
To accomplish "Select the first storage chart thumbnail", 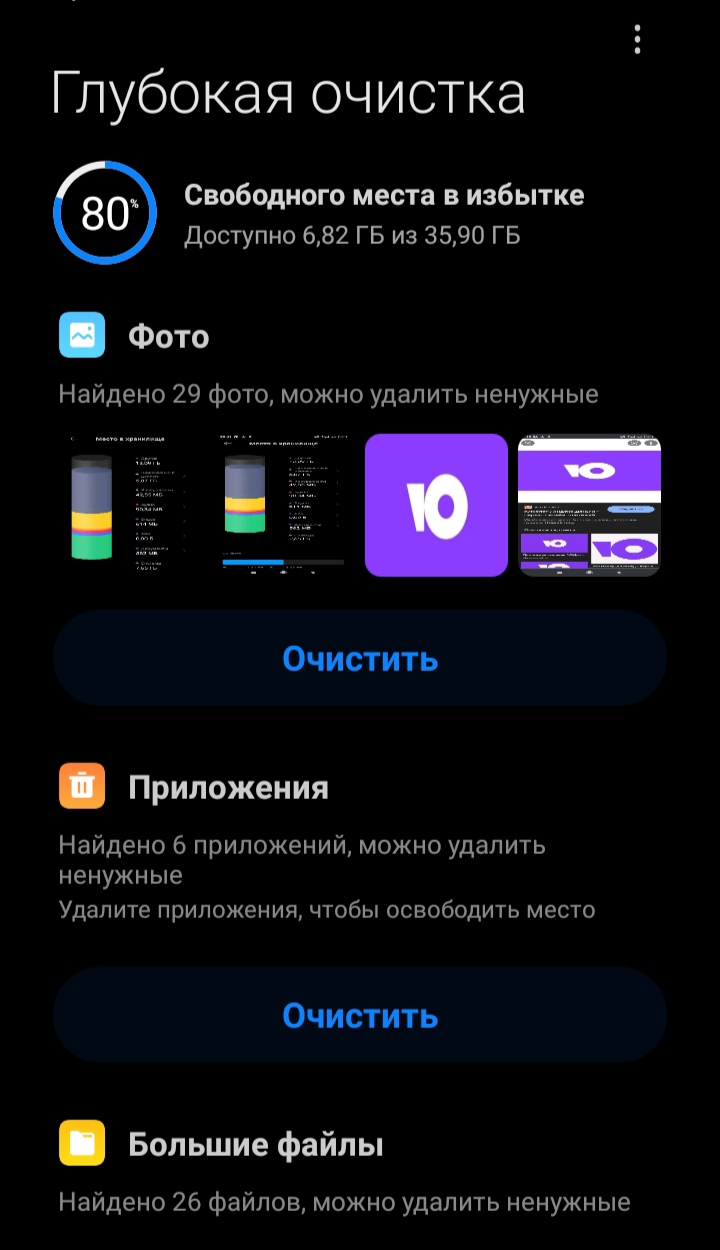I will 130,505.
